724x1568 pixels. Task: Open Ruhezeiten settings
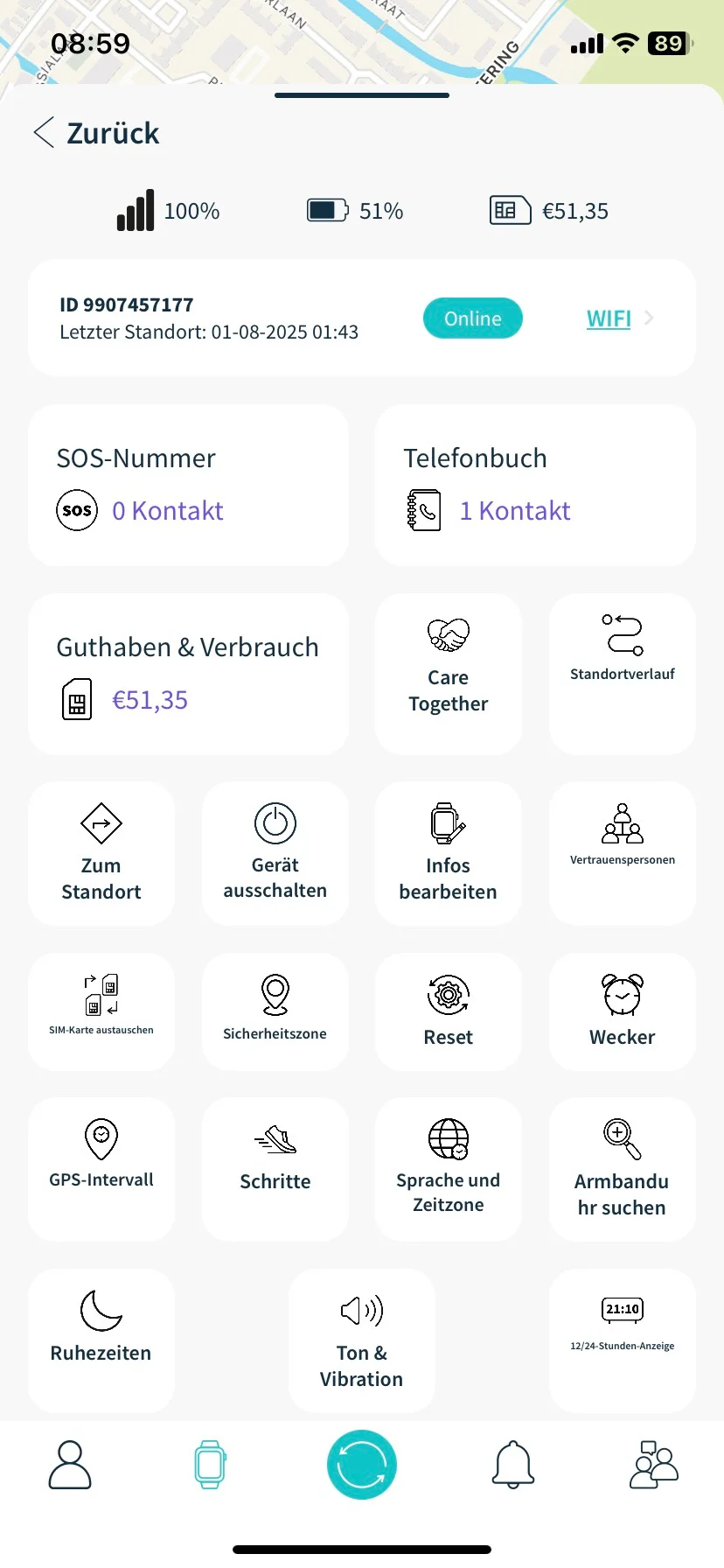click(101, 1340)
